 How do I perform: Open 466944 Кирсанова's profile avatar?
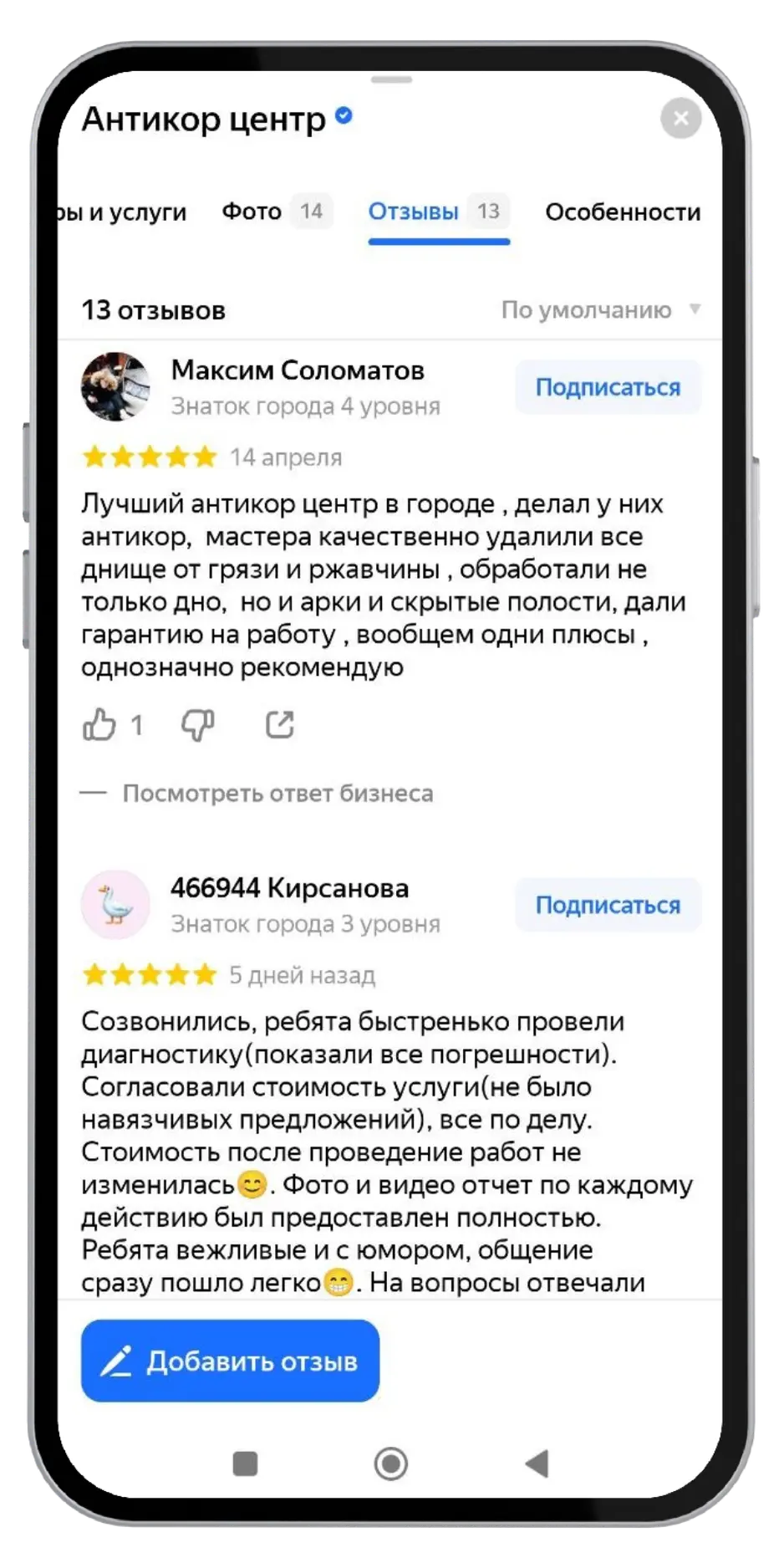pyautogui.click(x=115, y=904)
